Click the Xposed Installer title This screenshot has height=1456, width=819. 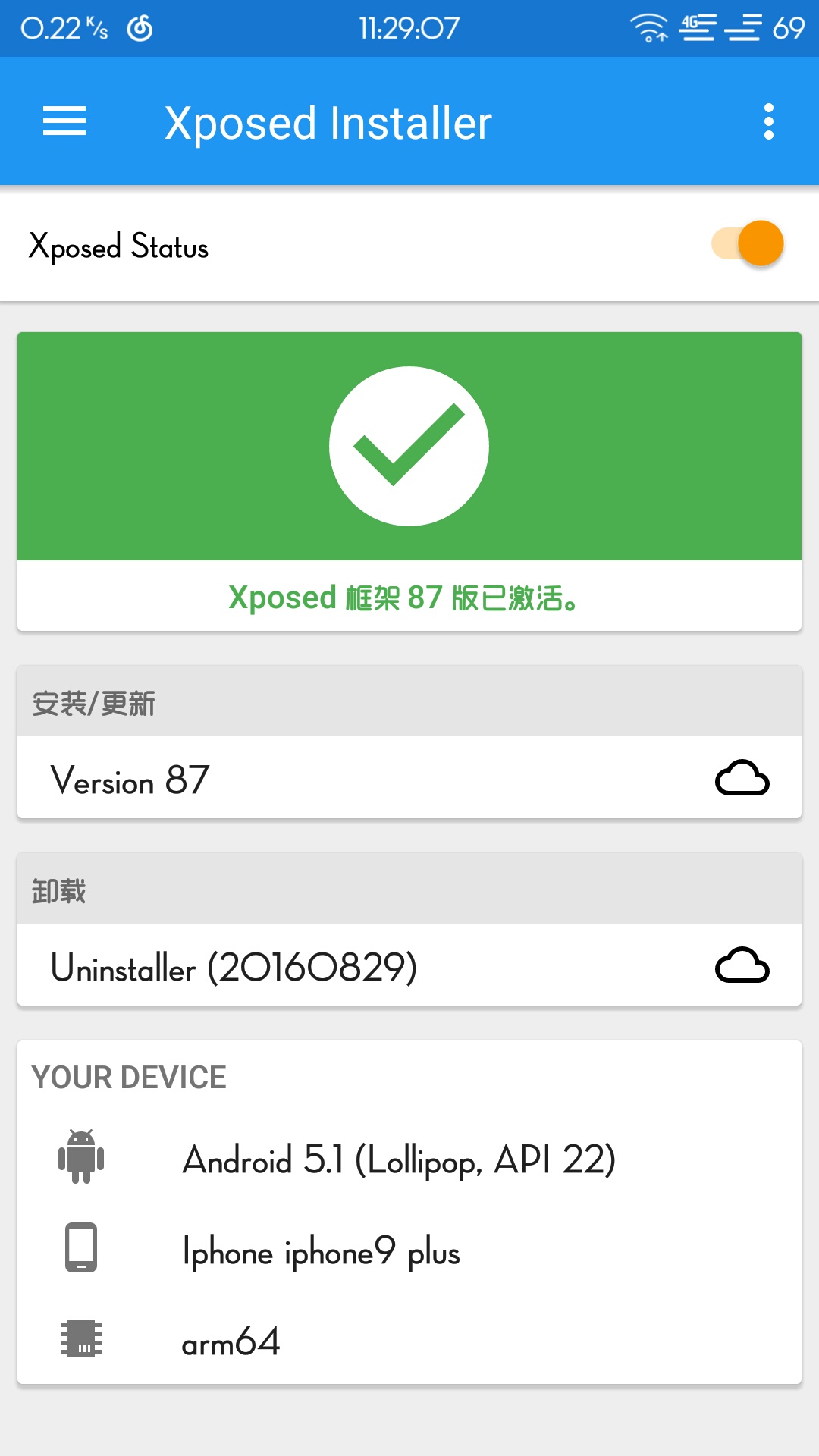click(x=328, y=121)
